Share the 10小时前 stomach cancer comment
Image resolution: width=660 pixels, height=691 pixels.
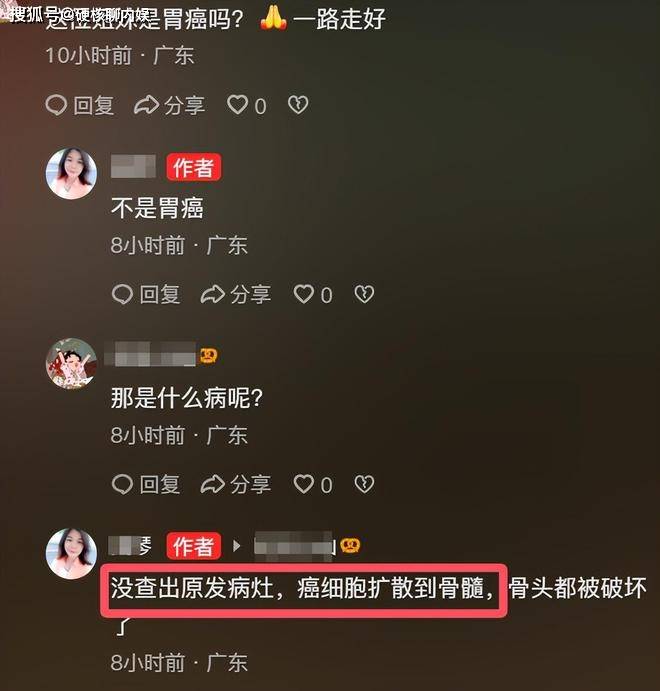(x=169, y=105)
